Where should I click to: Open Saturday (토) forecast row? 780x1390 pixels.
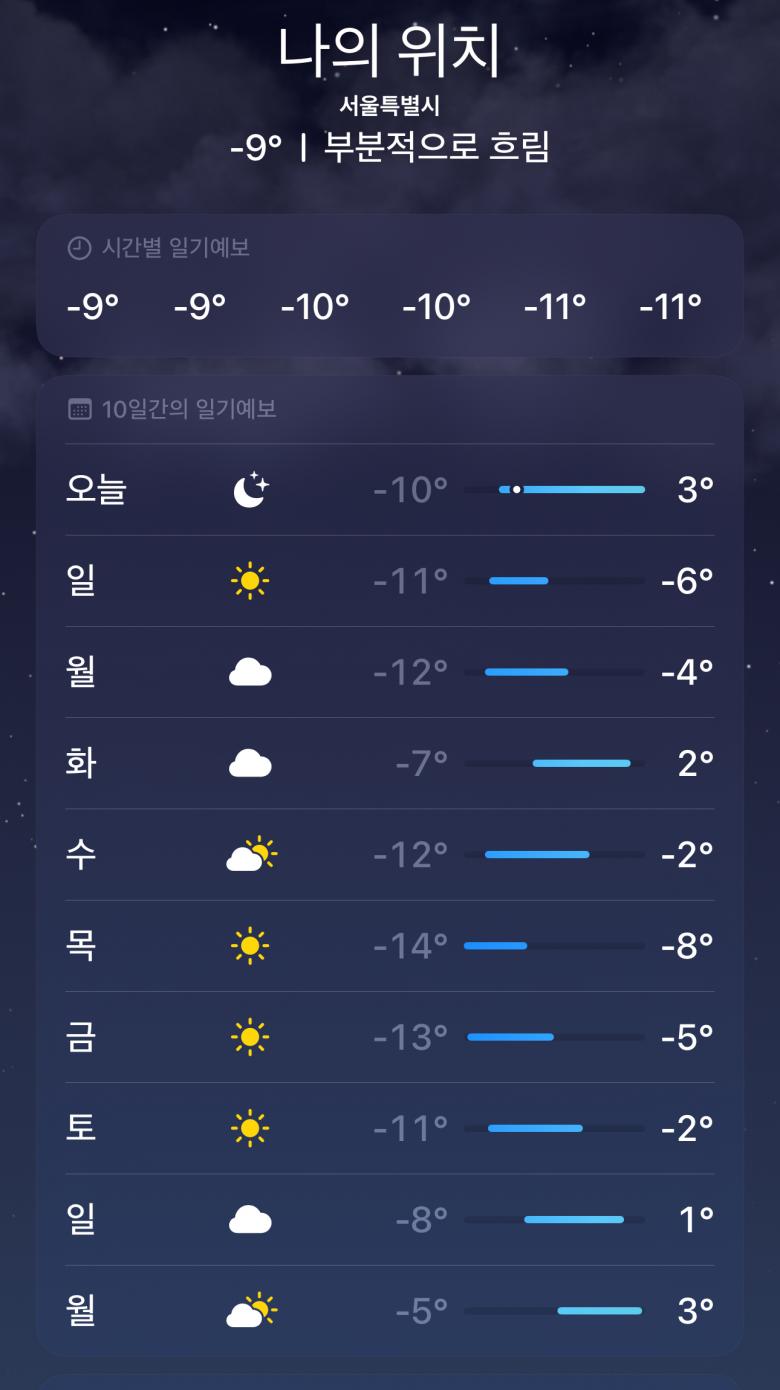tap(390, 1129)
